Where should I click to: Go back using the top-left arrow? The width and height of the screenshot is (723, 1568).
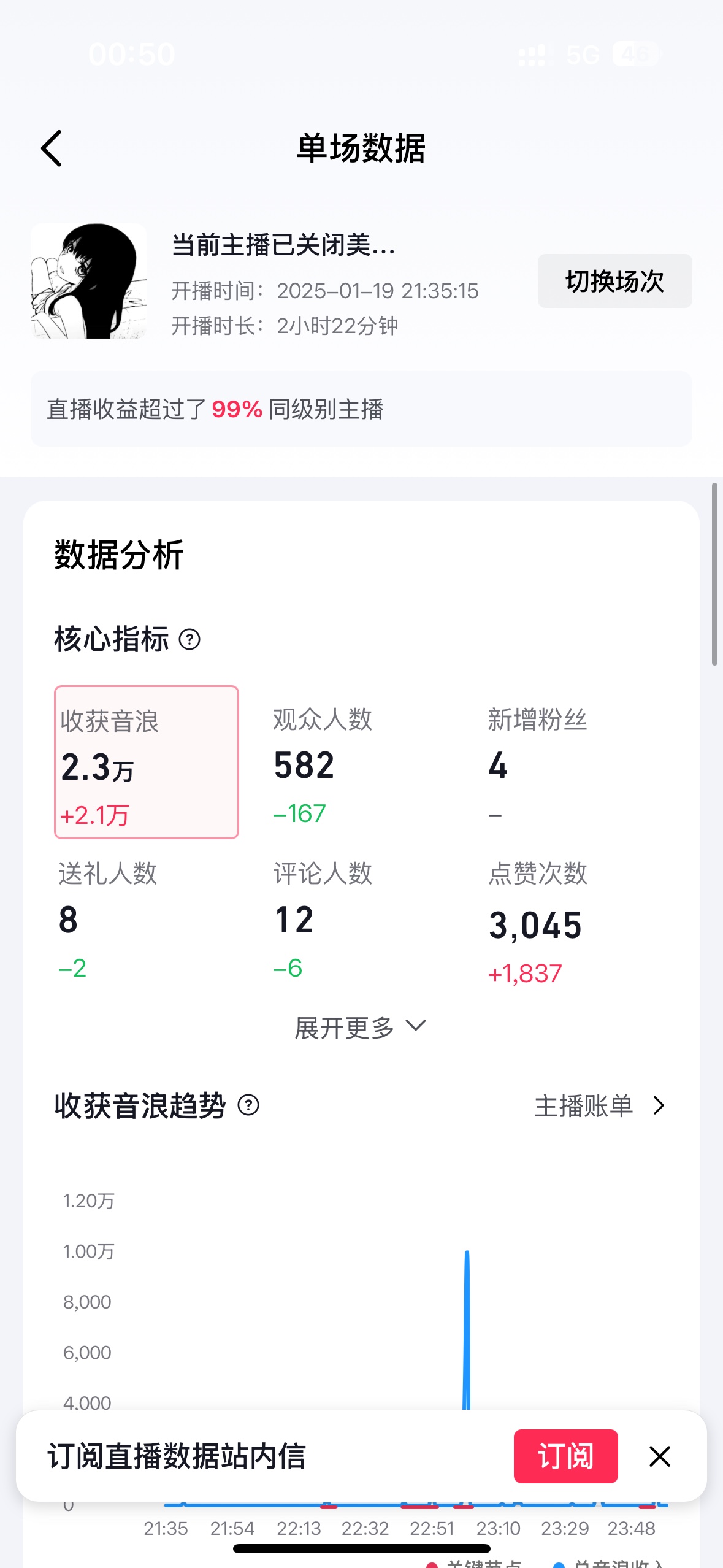(52, 148)
